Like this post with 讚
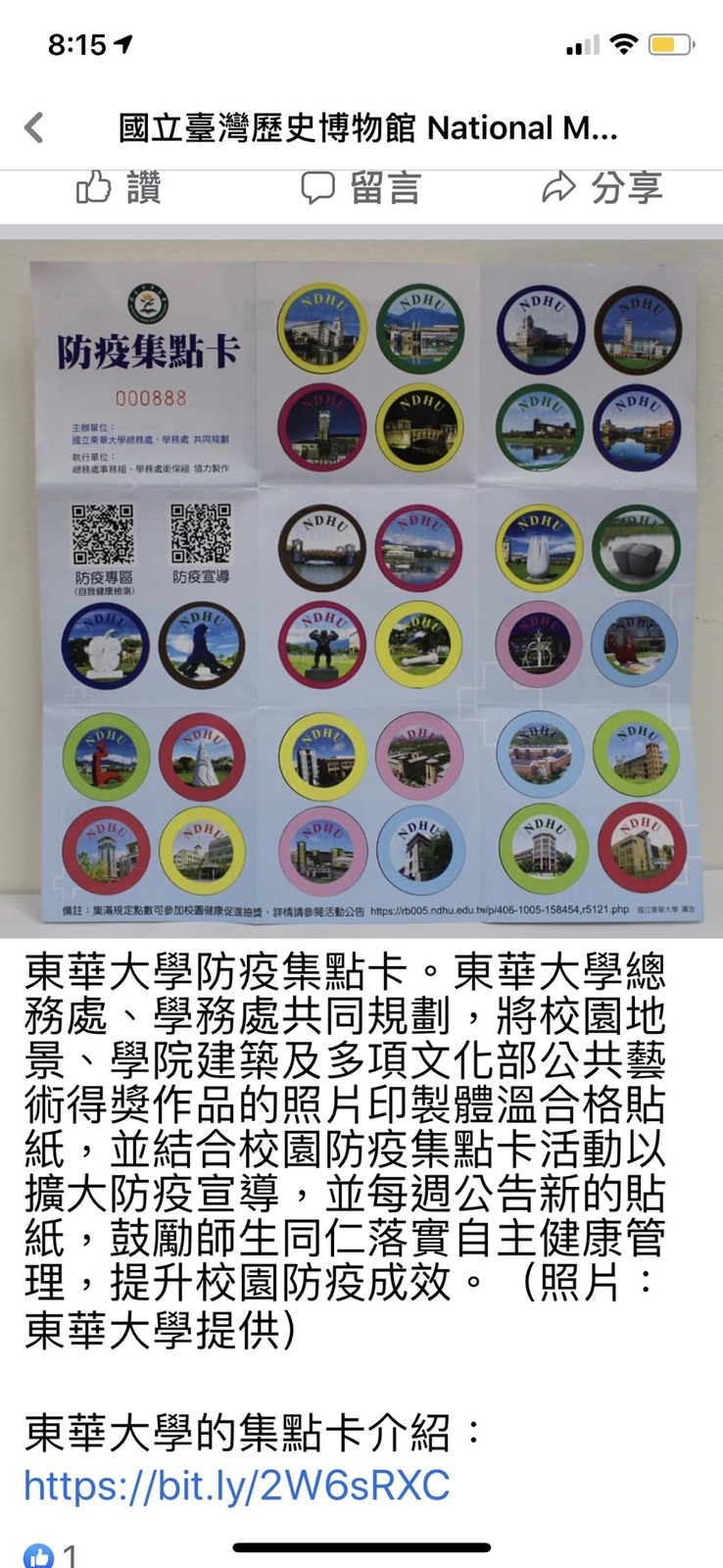 coord(119,187)
